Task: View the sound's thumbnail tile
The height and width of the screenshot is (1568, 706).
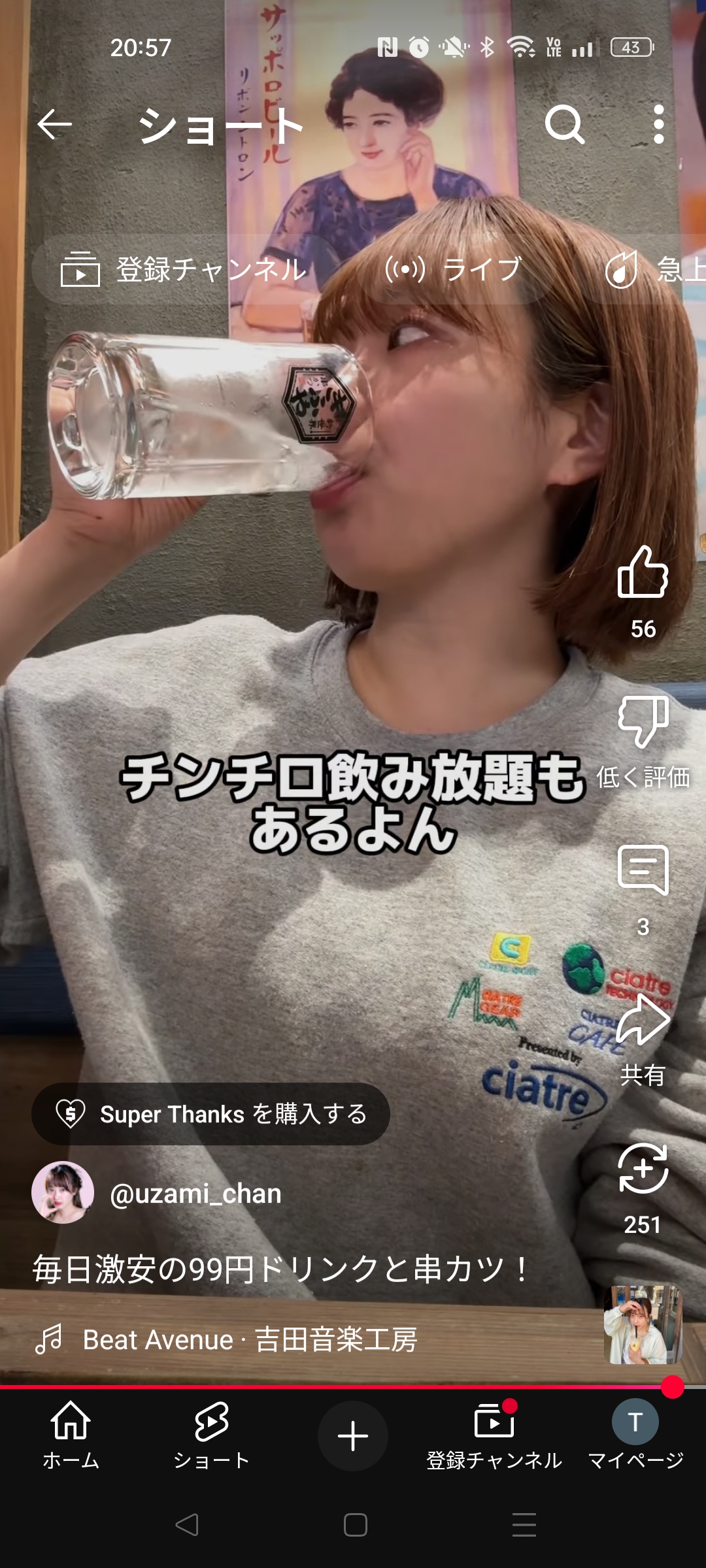Action: coord(643,1325)
